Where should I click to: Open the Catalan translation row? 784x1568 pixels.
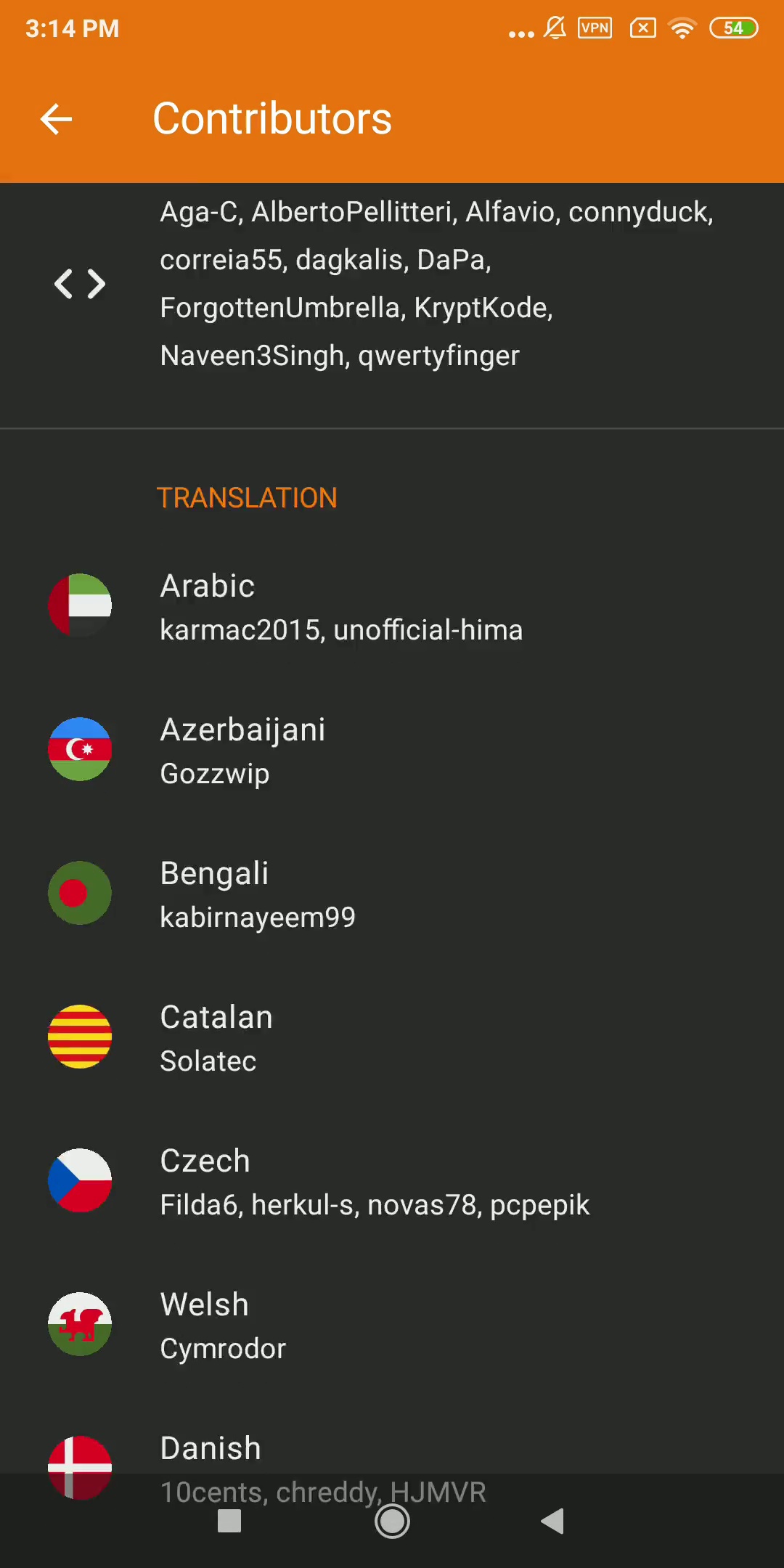click(392, 1037)
